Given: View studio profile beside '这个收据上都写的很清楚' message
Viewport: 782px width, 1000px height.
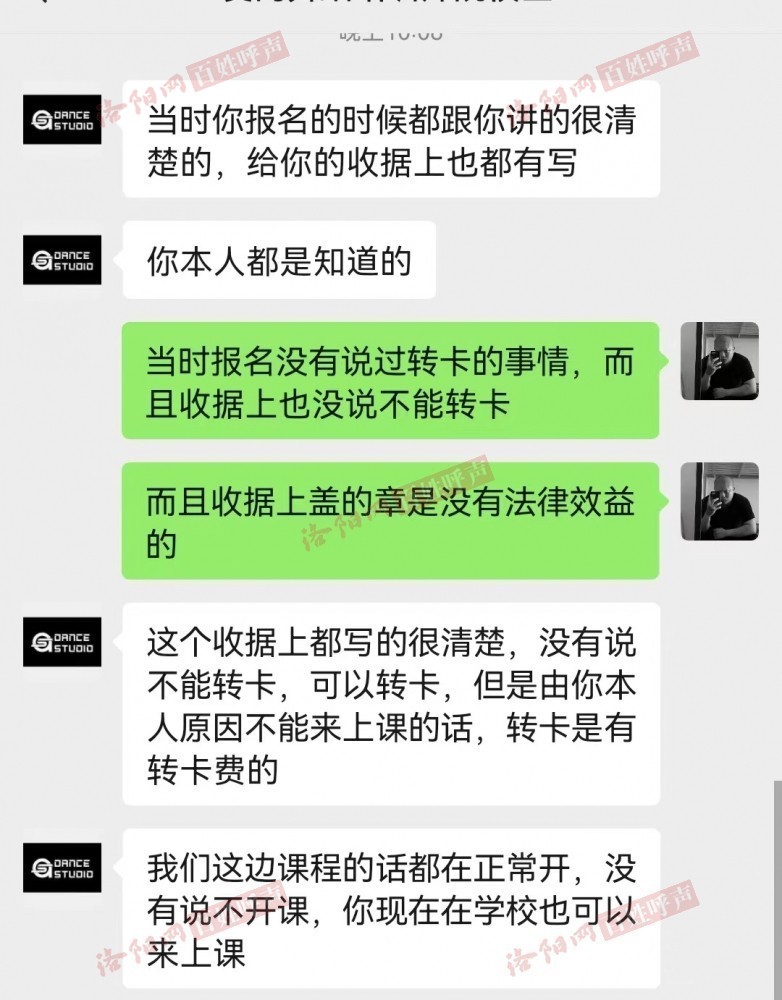Looking at the screenshot, I should 62,642.
